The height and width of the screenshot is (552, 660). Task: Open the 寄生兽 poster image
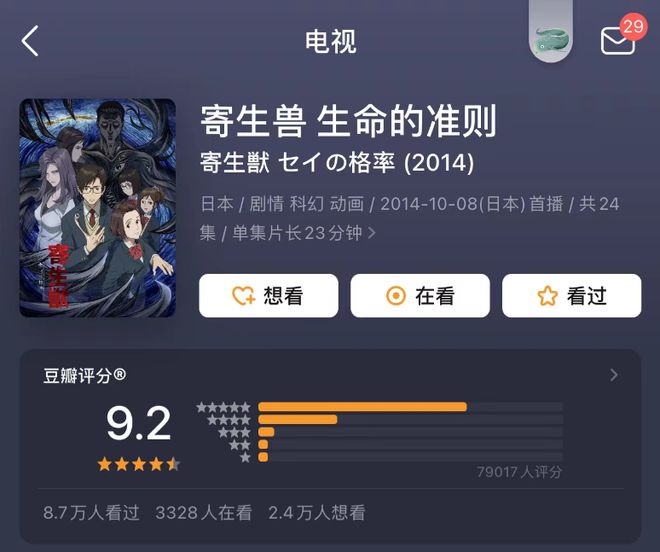click(x=97, y=208)
